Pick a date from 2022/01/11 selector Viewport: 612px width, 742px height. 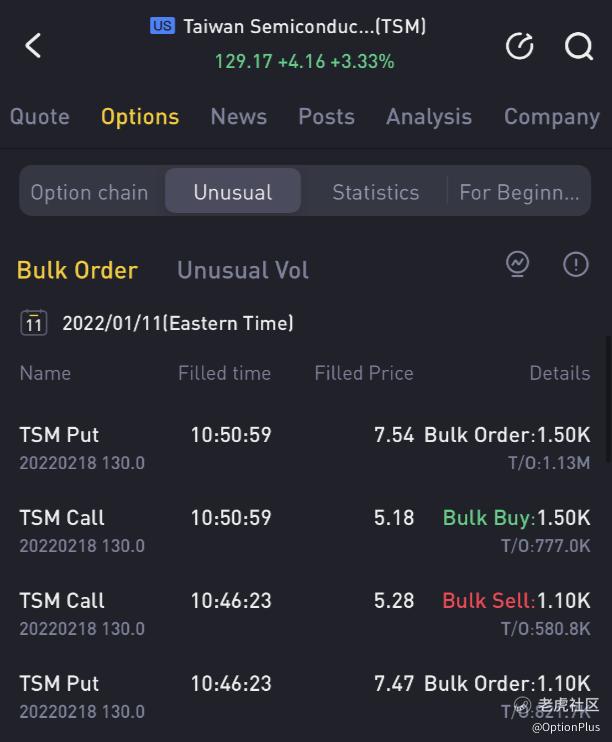click(x=157, y=323)
